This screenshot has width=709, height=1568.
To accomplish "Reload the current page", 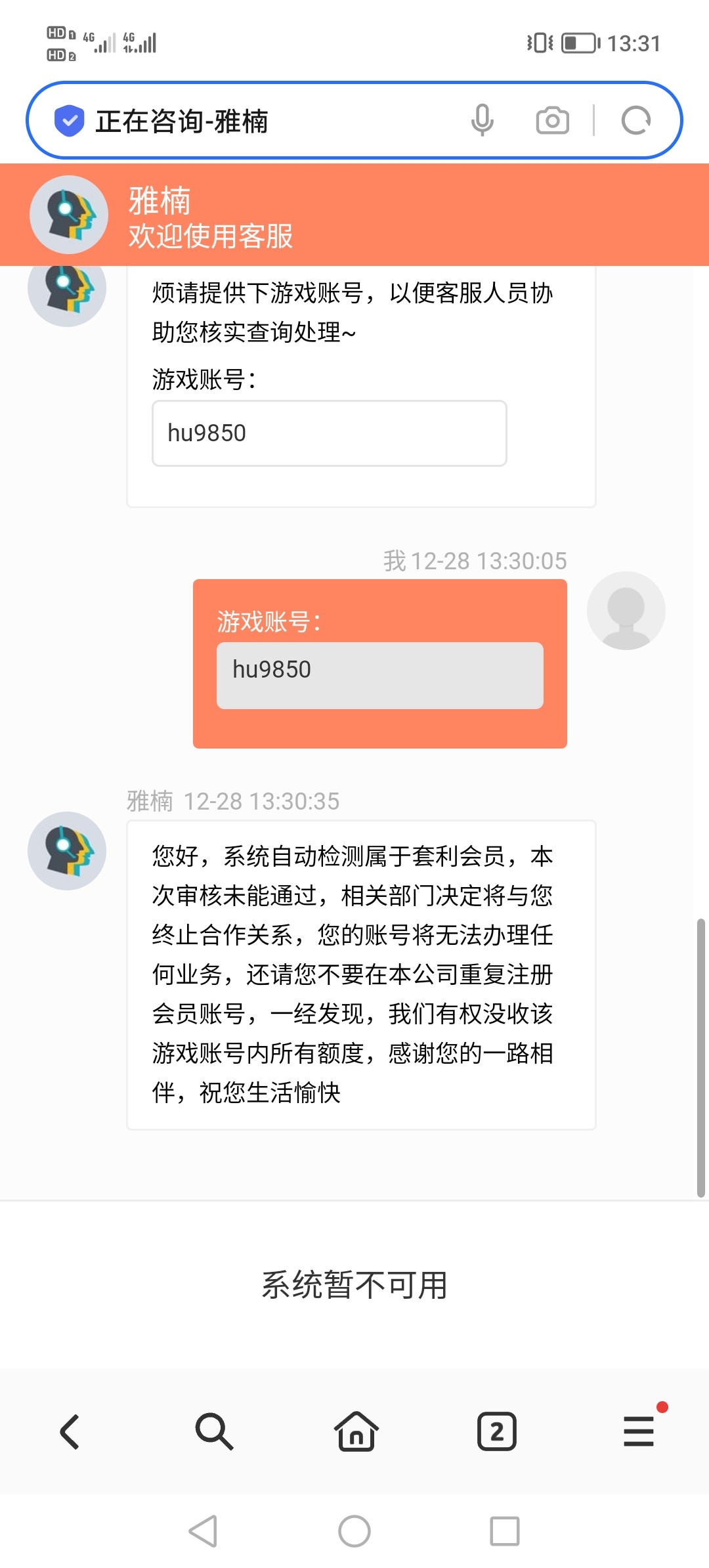I will (635, 120).
